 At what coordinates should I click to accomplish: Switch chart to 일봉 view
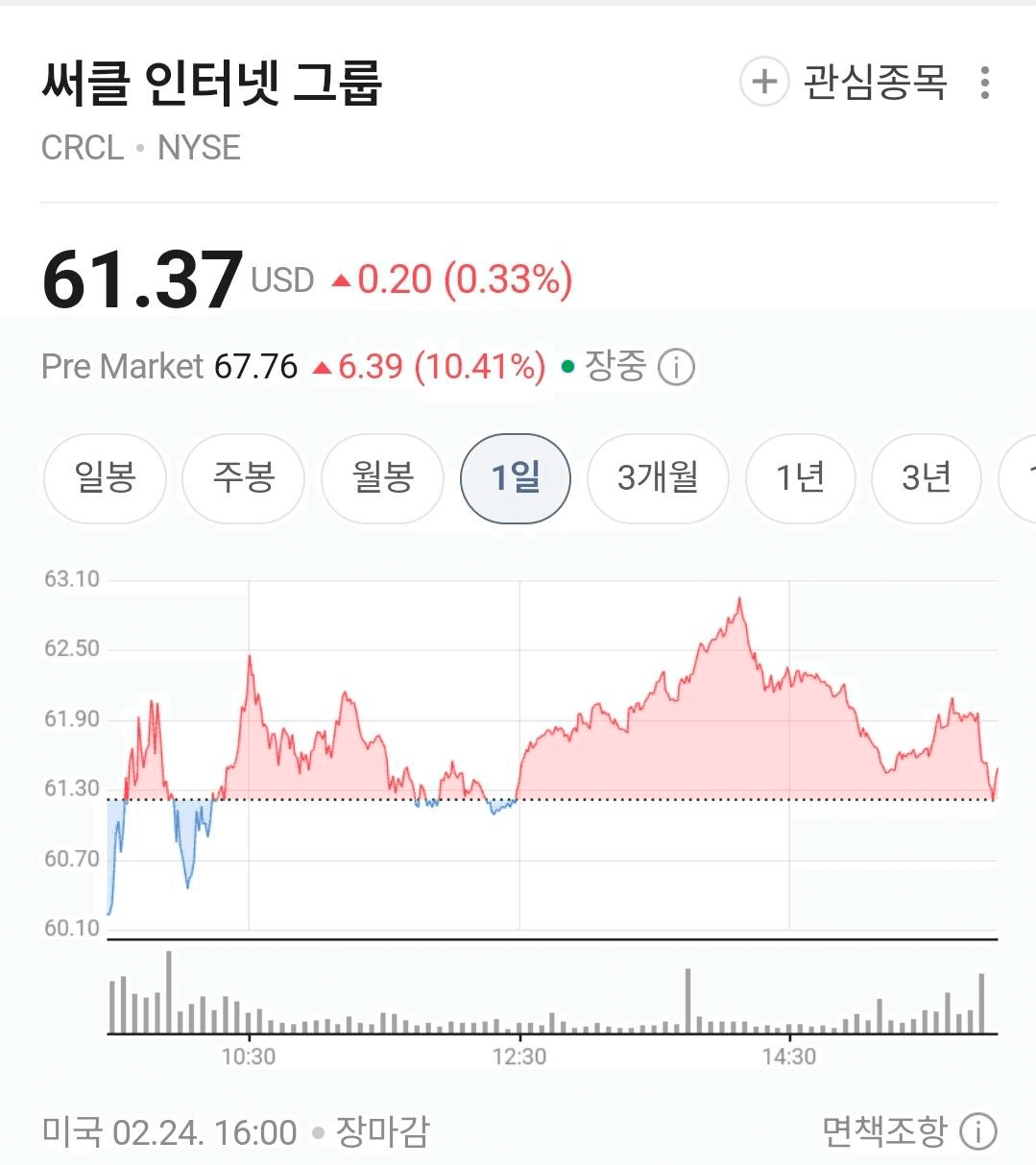[105, 477]
